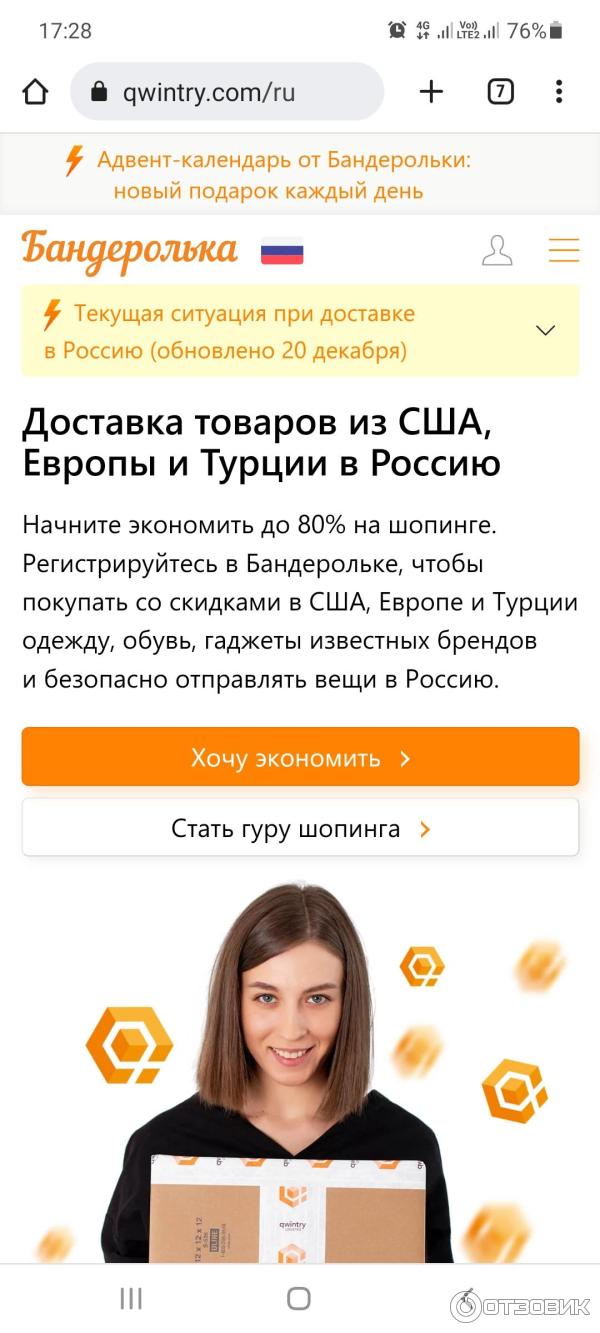The width and height of the screenshot is (600, 1333).
Task: Change the country via the Russian flag
Action: click(282, 251)
